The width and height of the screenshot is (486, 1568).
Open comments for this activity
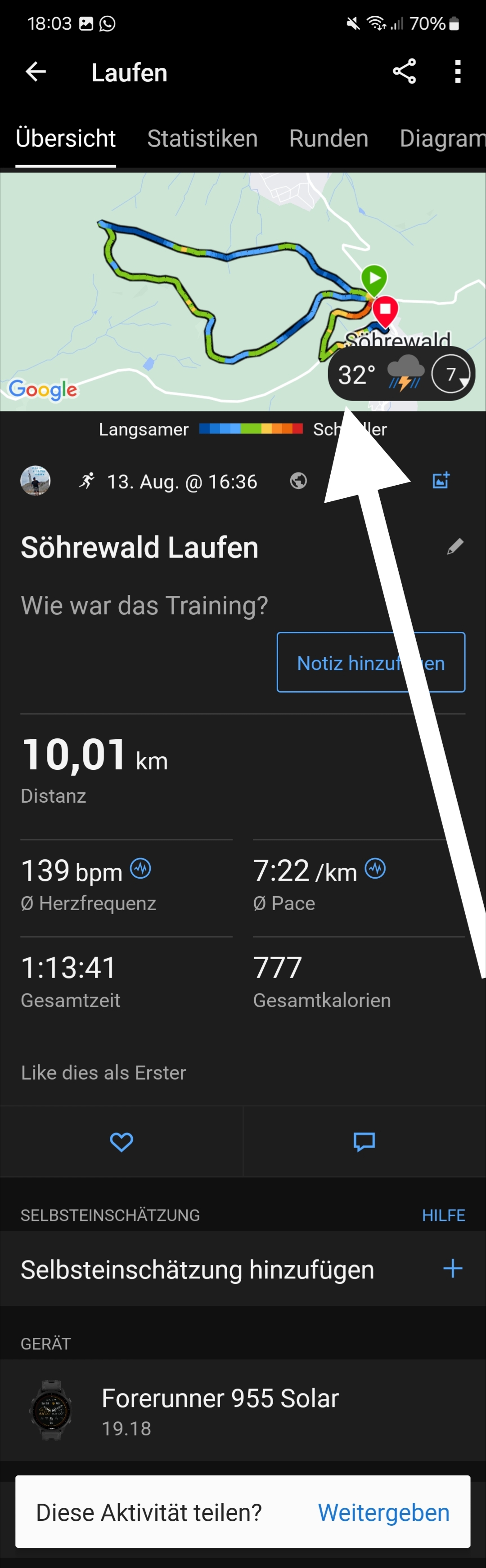click(364, 1142)
